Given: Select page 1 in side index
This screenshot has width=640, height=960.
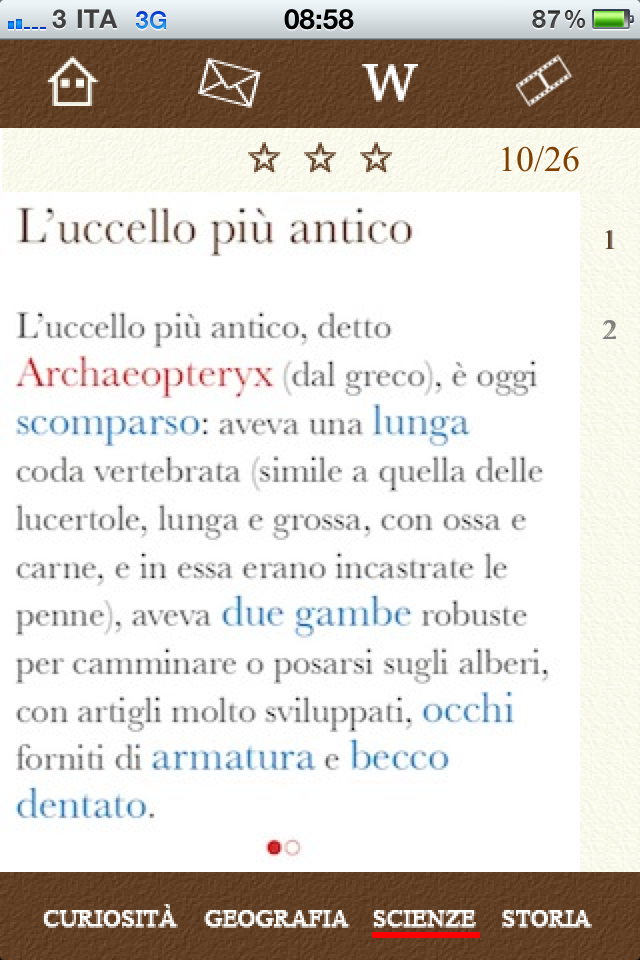Looking at the screenshot, I should (x=609, y=240).
